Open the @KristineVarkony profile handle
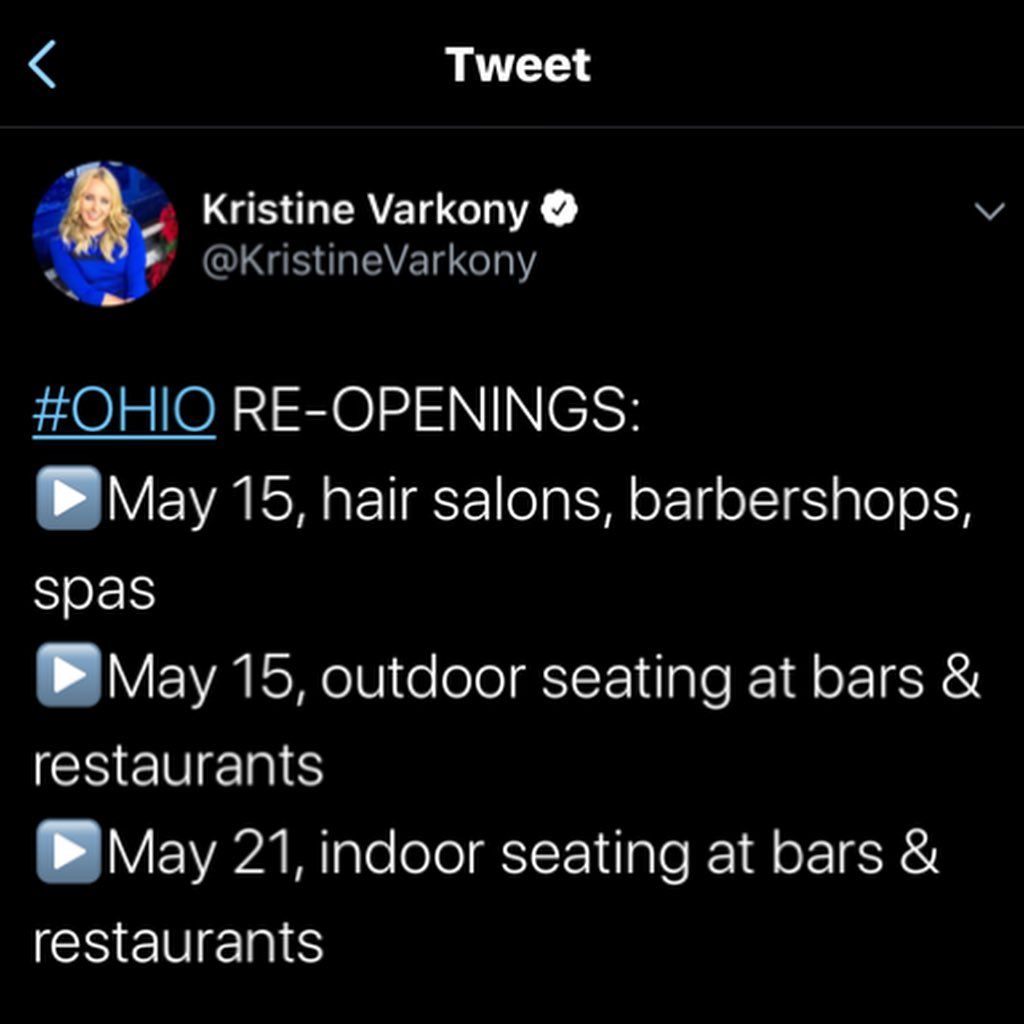Screen dimensions: 1024x1024 pos(369,261)
